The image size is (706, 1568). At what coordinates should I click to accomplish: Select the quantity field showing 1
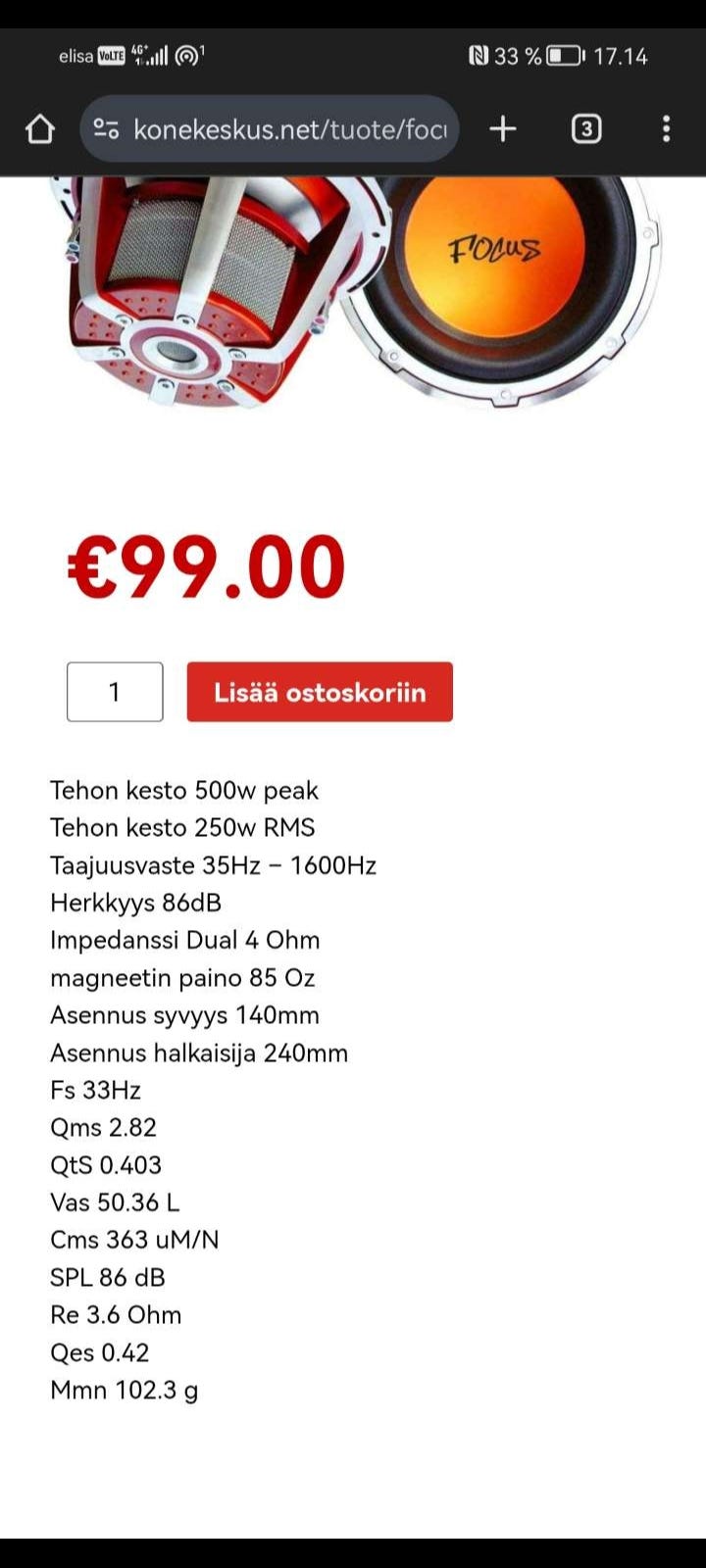(114, 692)
